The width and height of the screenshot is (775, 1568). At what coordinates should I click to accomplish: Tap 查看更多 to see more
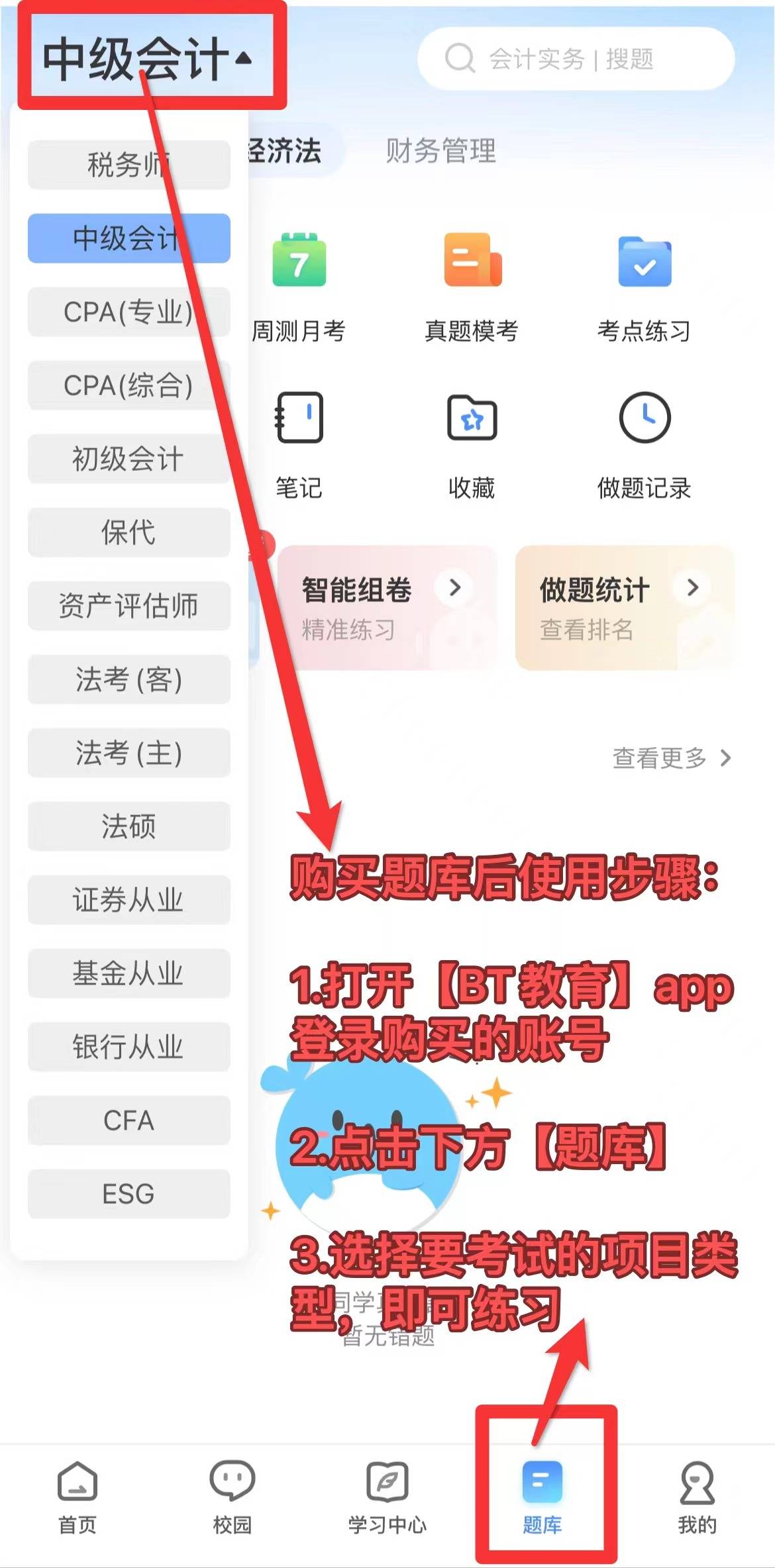(x=671, y=758)
